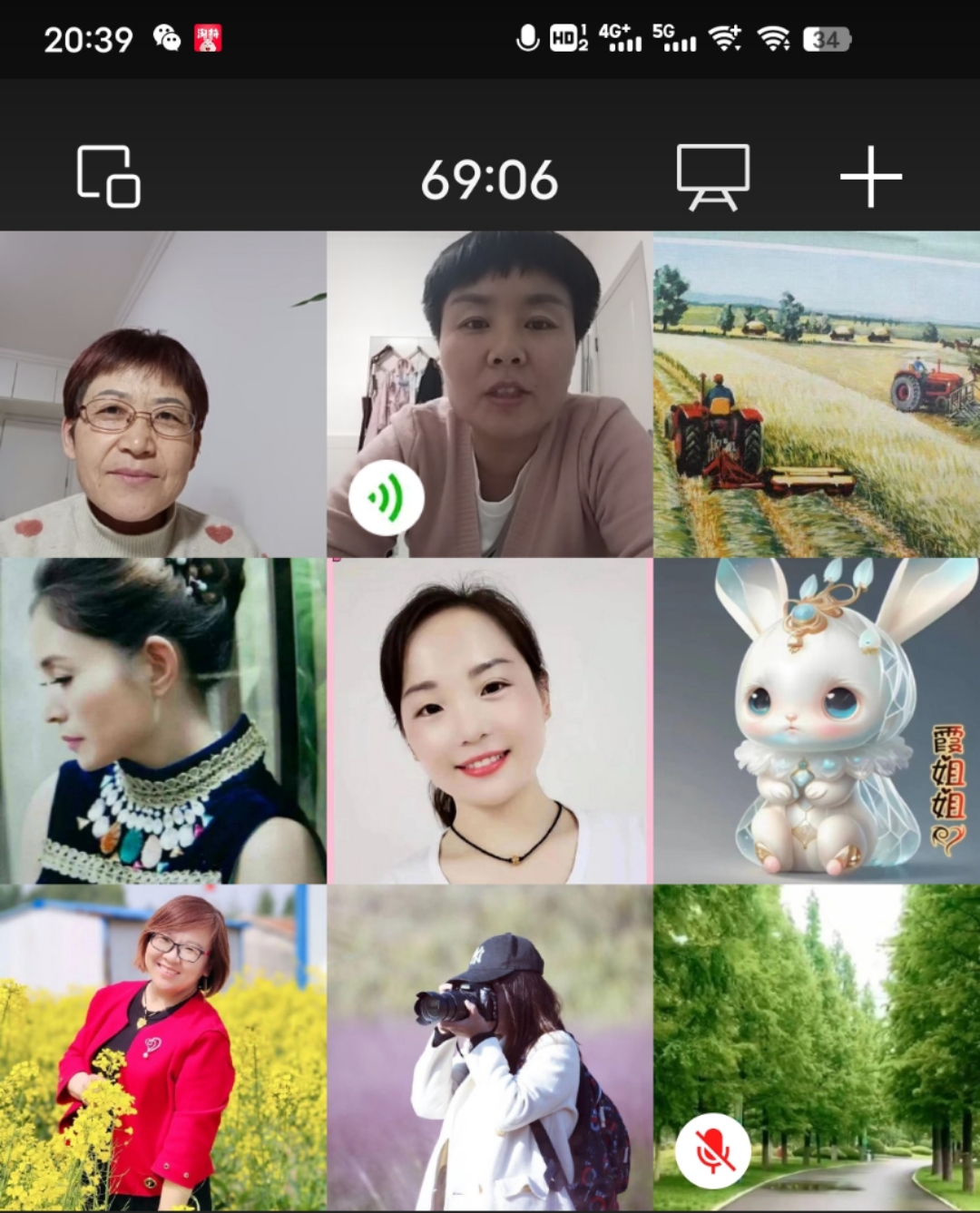Screen dimensions: 980x1213
Task: Minimize the call to a floating window
Action: [108, 176]
